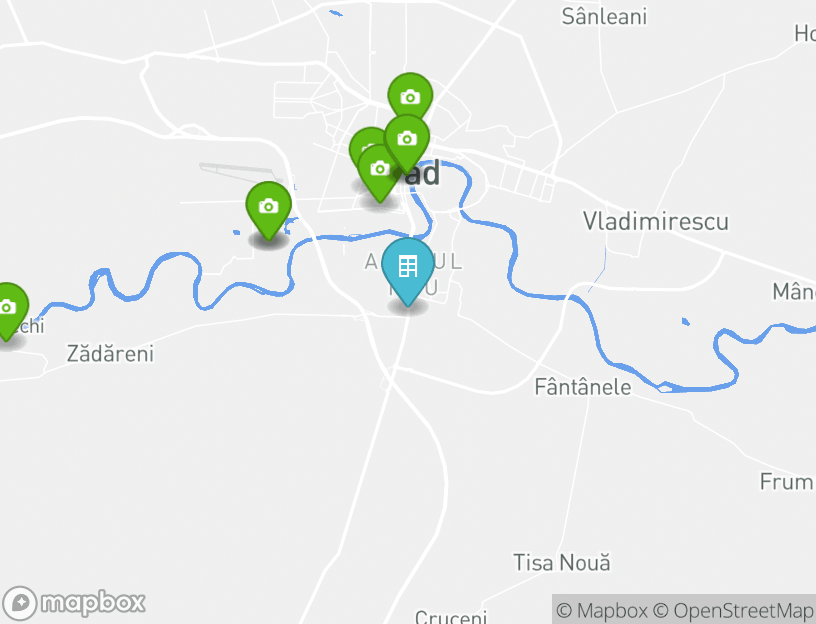Open the Mapbox attribution link

click(602, 610)
